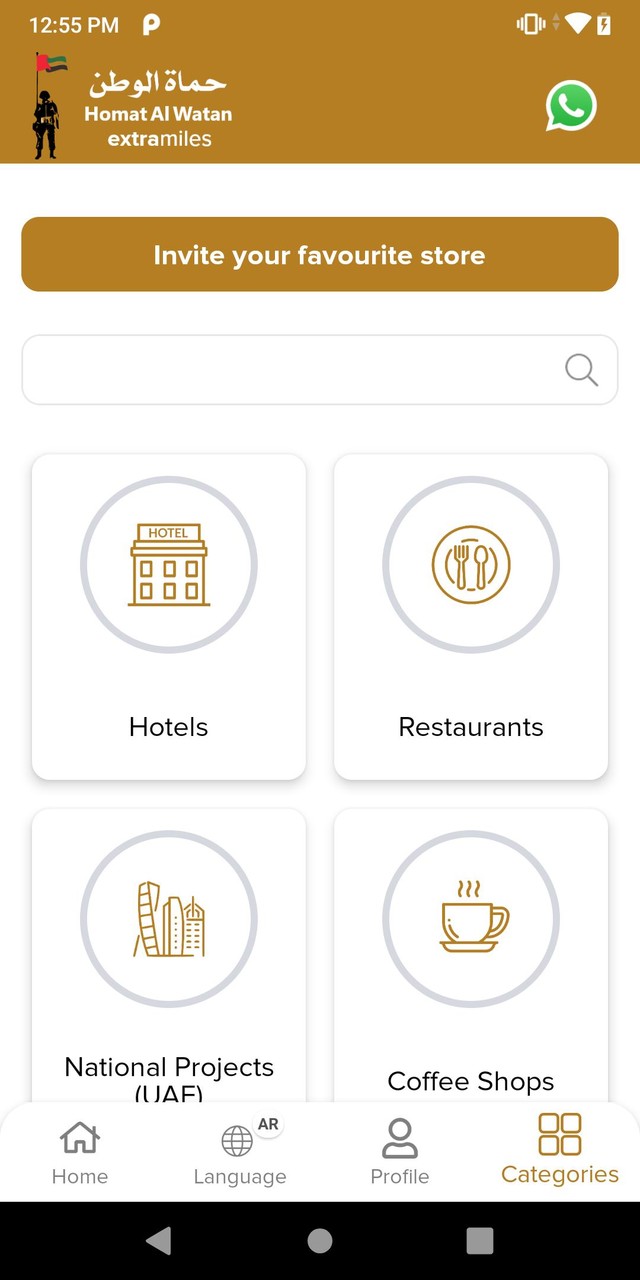Switch app language to Arabic
The image size is (640, 1280).
[x=240, y=1153]
